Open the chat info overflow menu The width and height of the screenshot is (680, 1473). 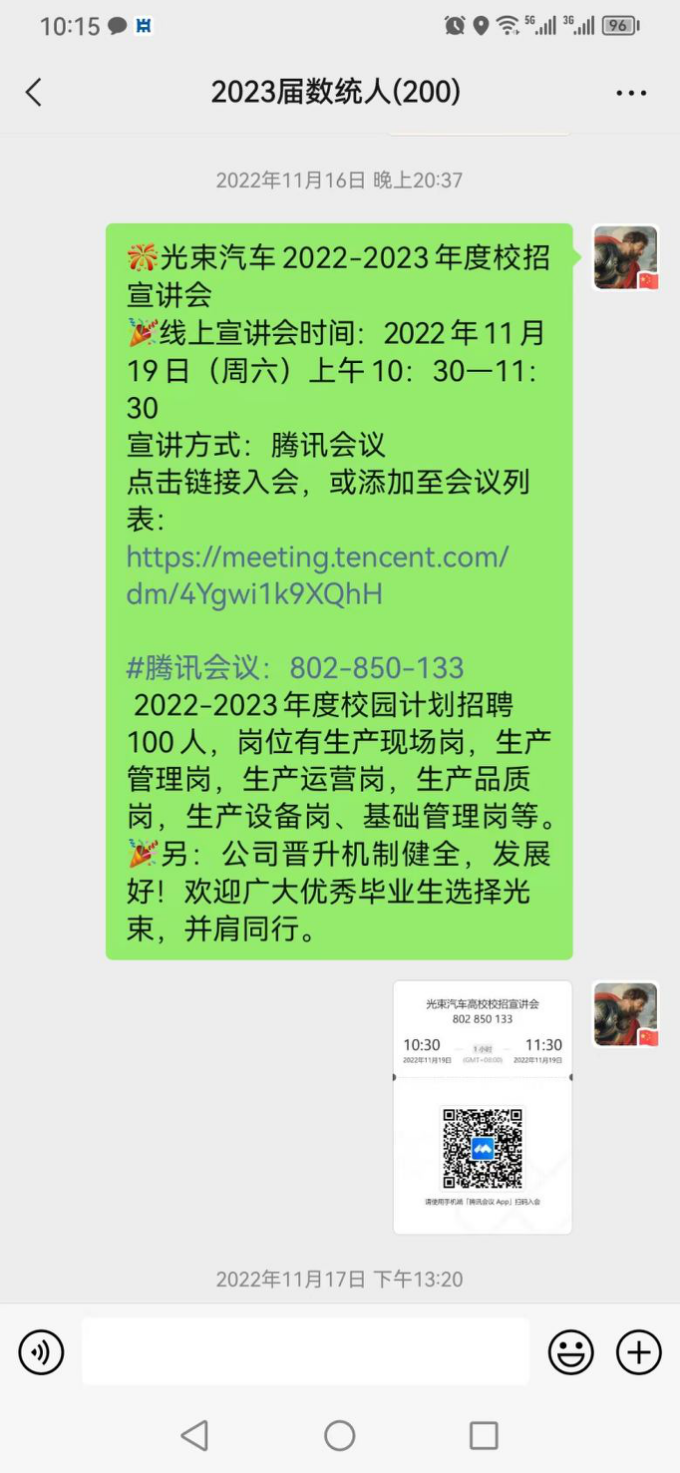point(631,93)
